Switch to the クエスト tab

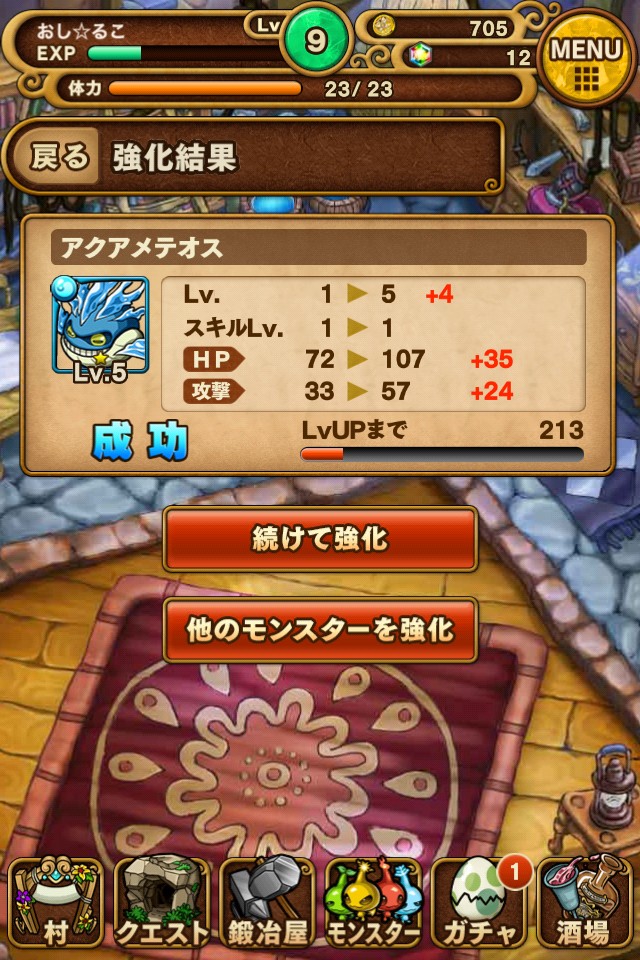click(161, 903)
